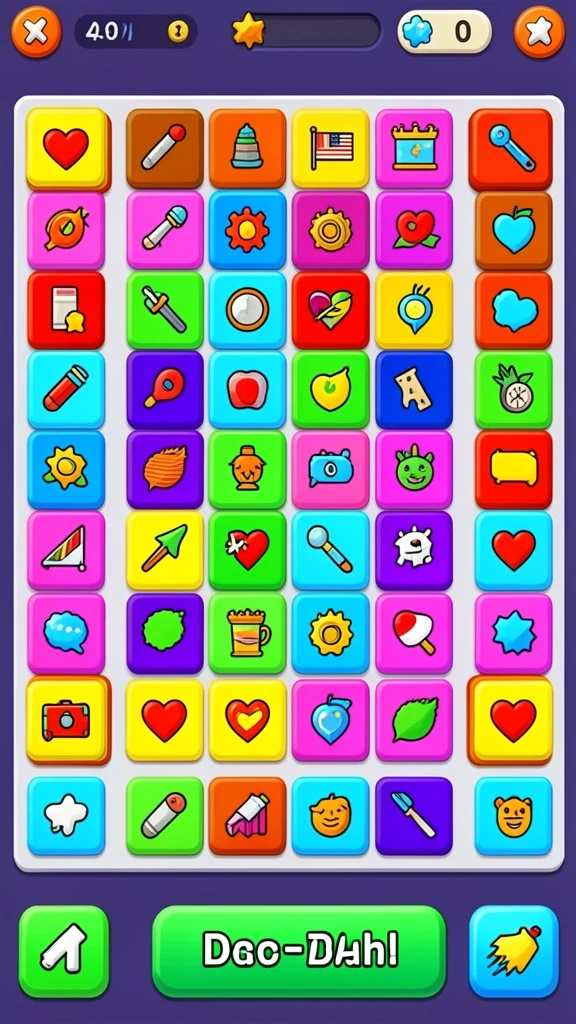Pick the microphone tile on pink
The width and height of the screenshot is (576, 1024).
pyautogui.click(x=165, y=229)
